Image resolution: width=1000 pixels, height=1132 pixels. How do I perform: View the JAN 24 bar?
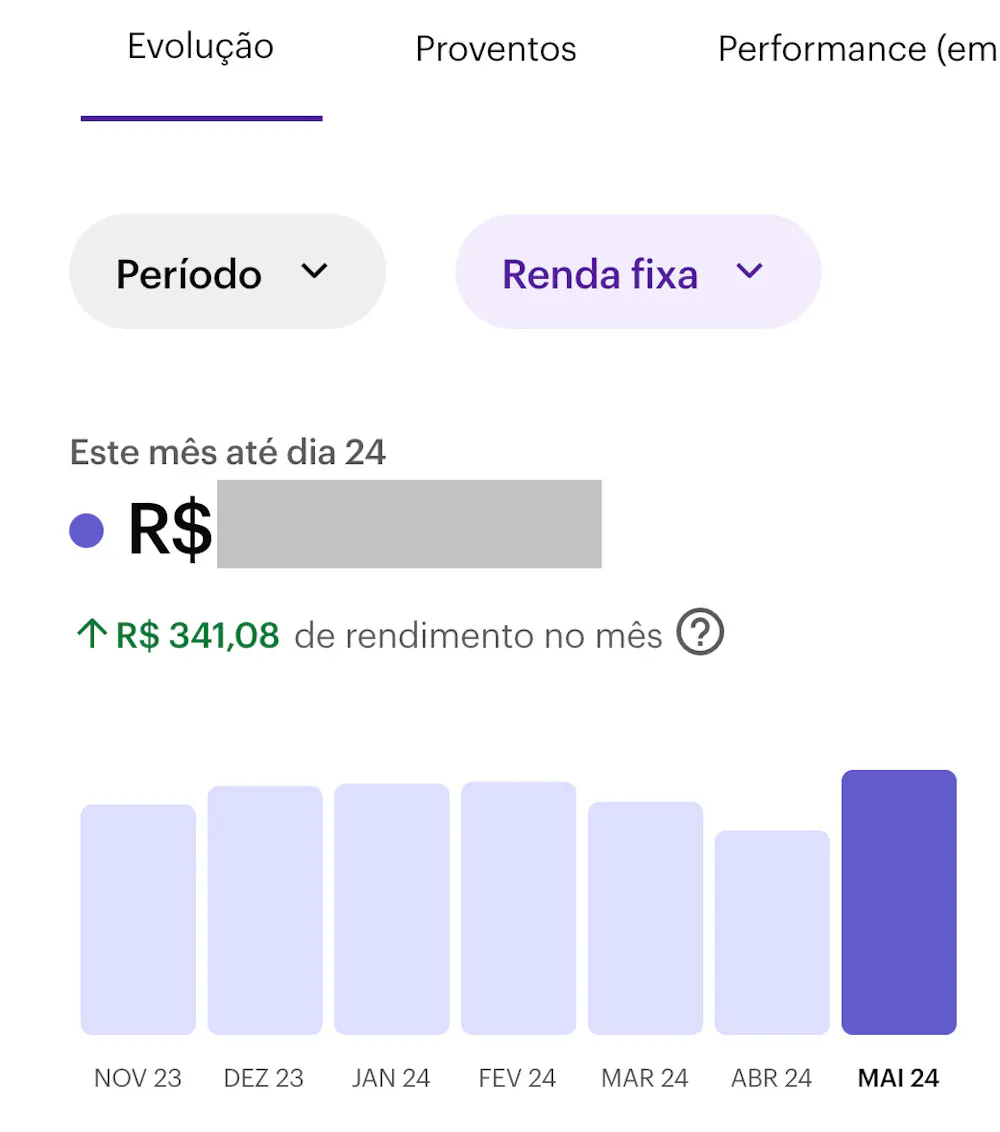391,909
